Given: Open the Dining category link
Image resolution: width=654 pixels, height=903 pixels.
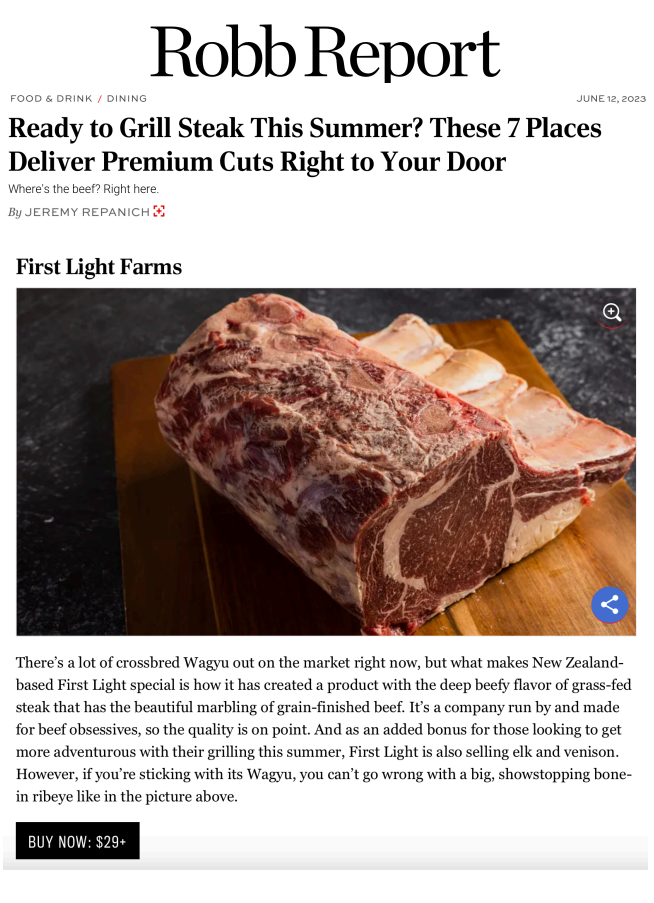Looking at the screenshot, I should (127, 99).
